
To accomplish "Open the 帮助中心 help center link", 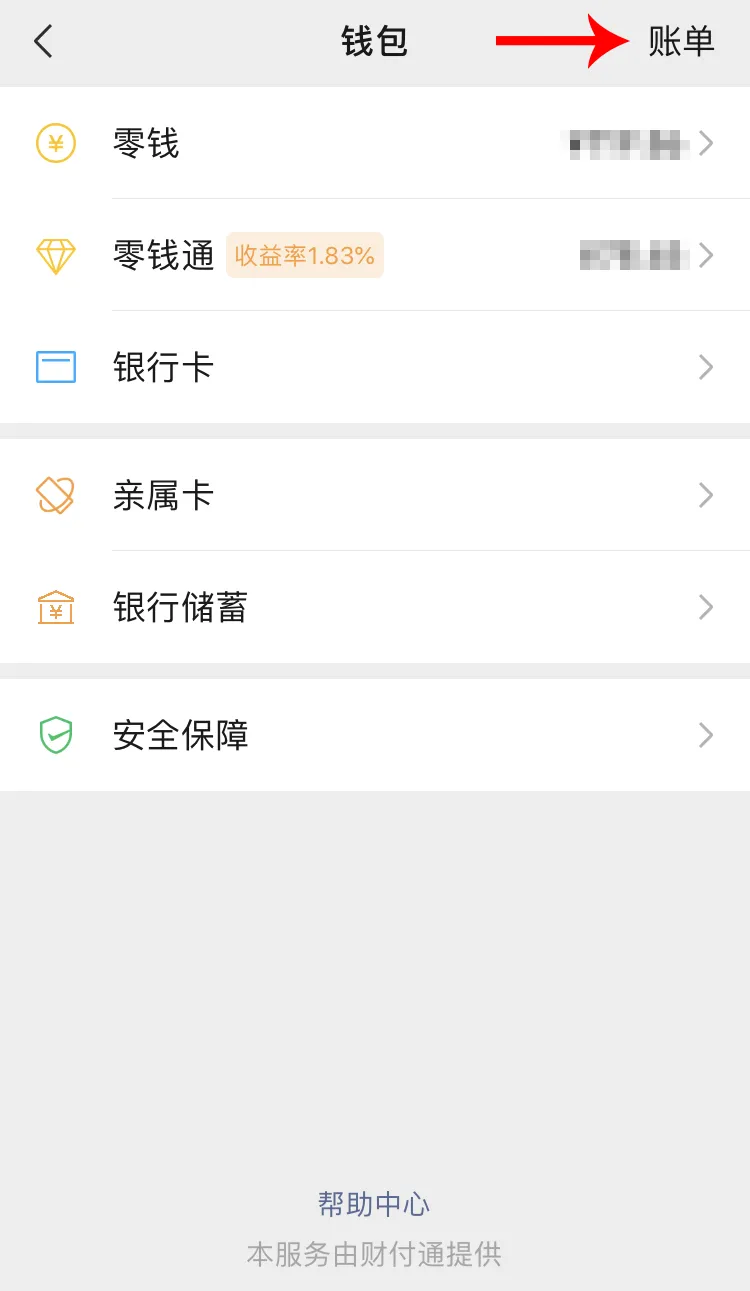I will point(374,1204).
